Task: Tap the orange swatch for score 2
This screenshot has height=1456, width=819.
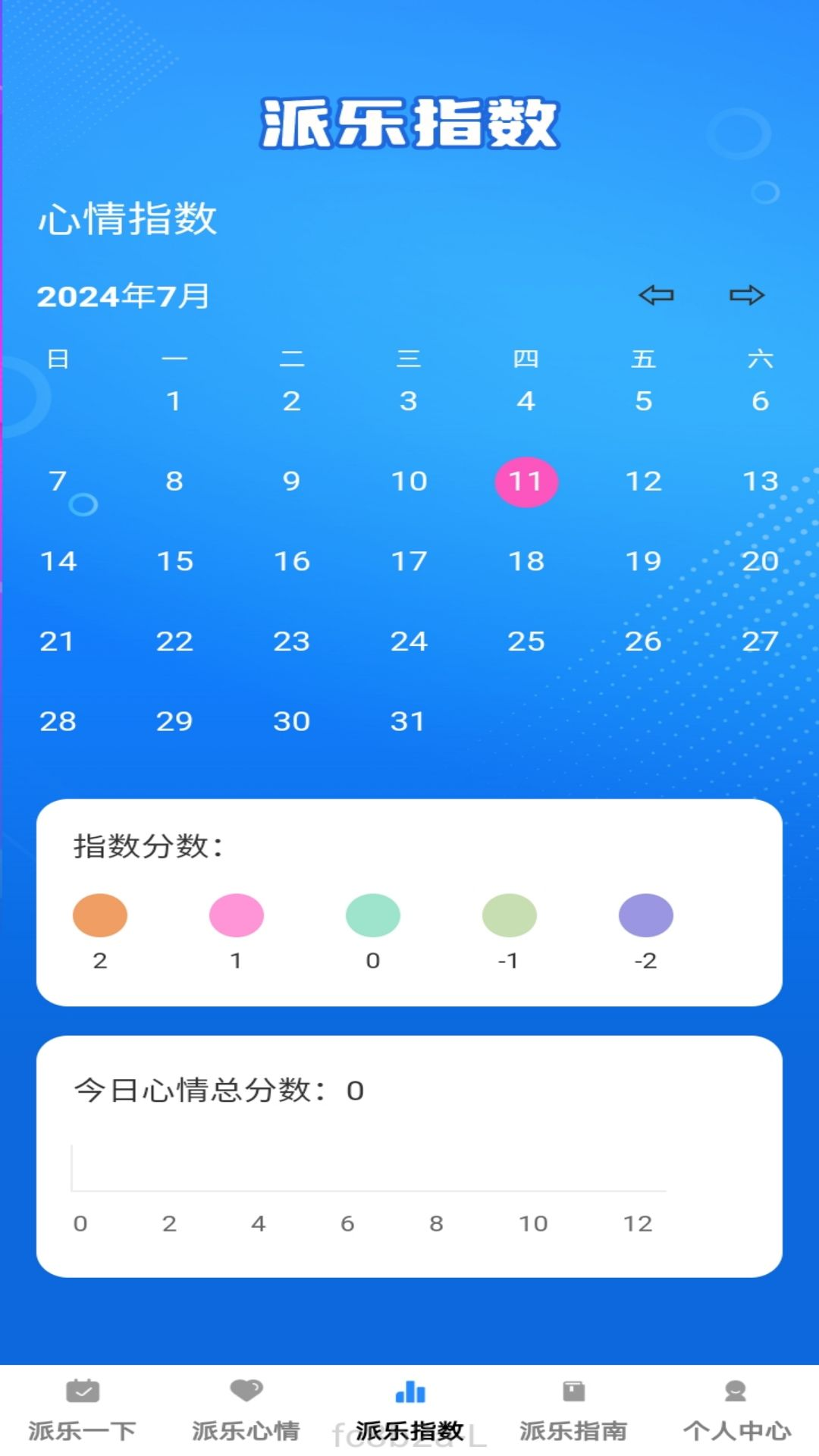Action: 101,916
